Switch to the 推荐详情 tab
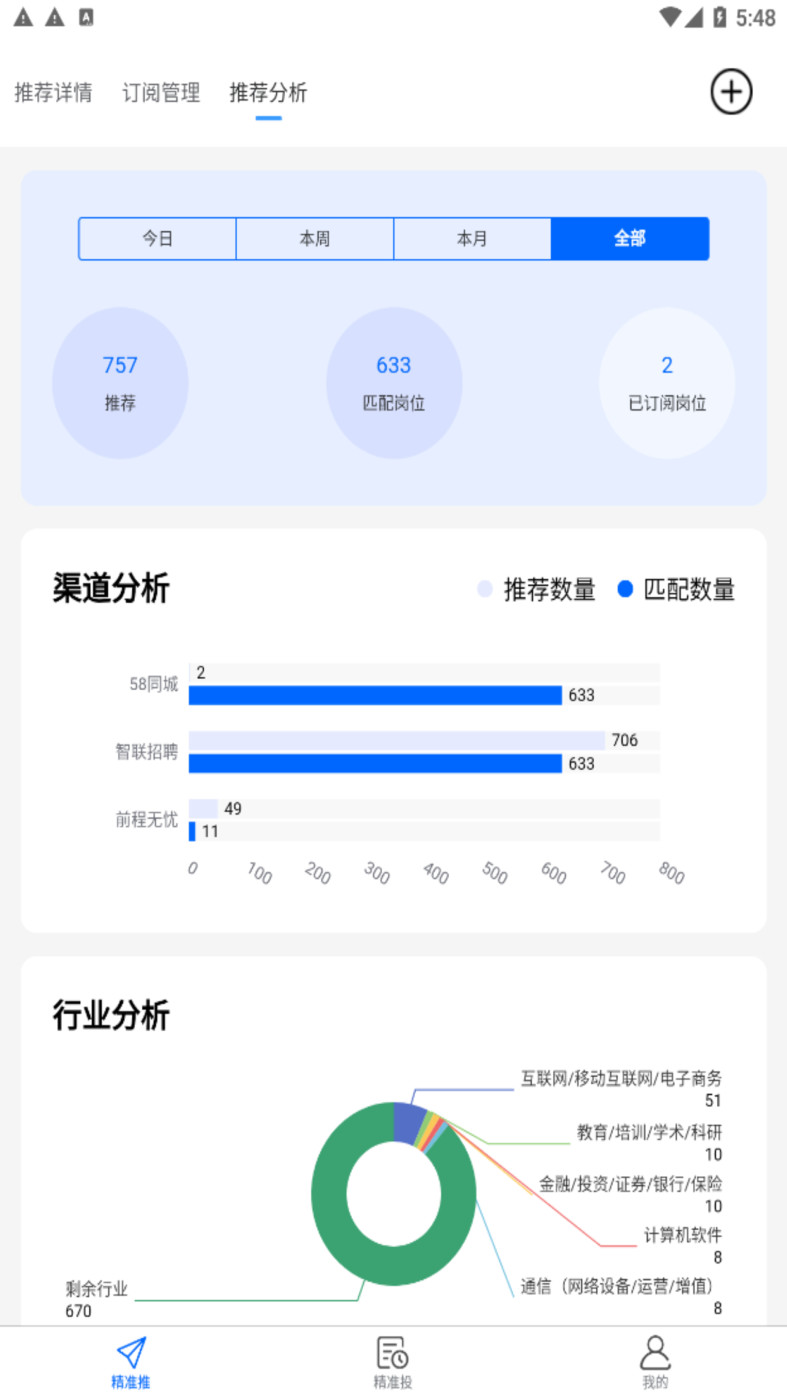The width and height of the screenshot is (787, 1400). pyautogui.click(x=53, y=93)
